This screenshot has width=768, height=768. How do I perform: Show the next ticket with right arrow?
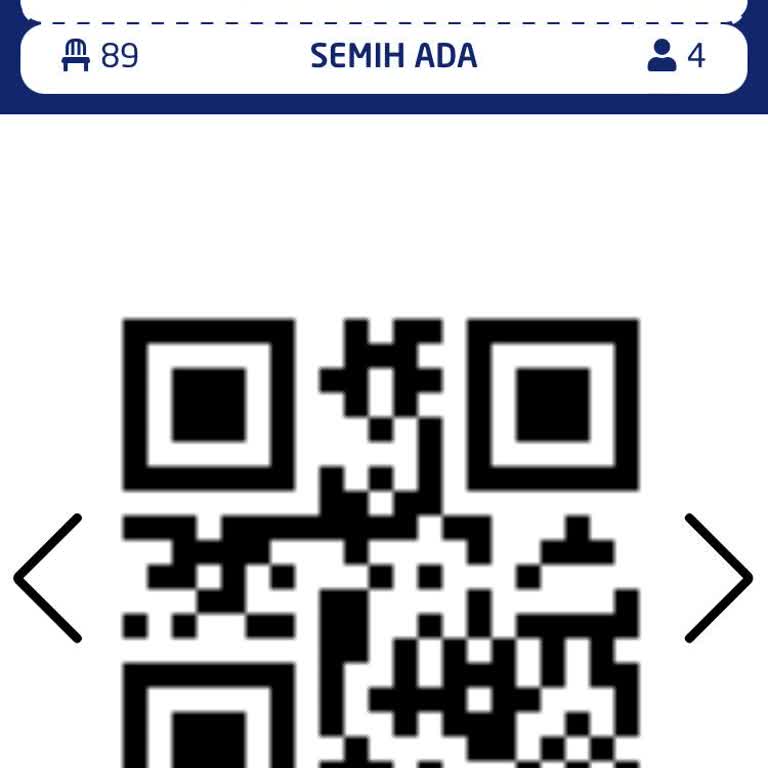[x=717, y=578]
